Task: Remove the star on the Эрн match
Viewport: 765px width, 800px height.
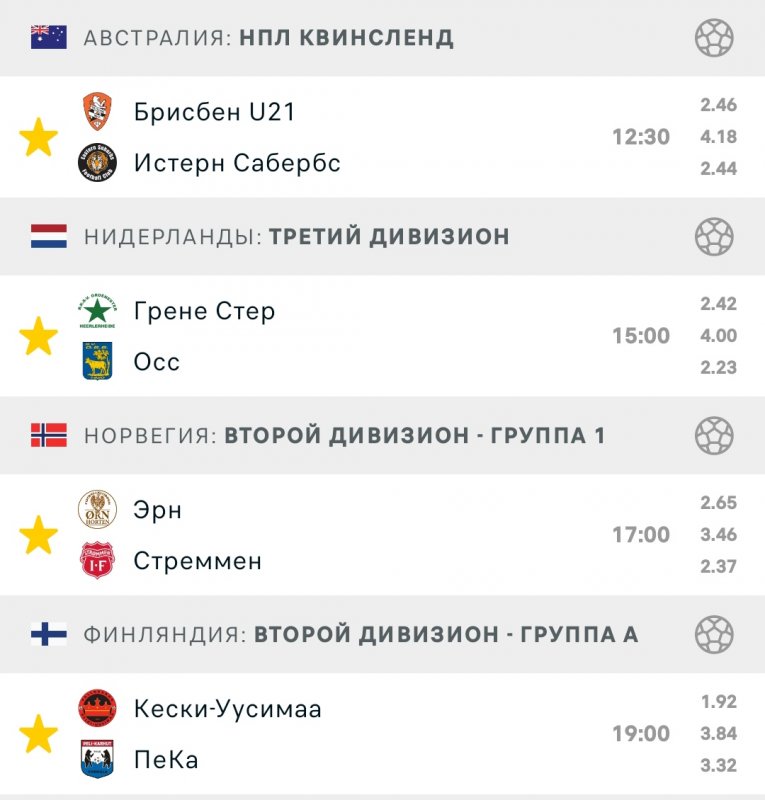Action: (39, 535)
